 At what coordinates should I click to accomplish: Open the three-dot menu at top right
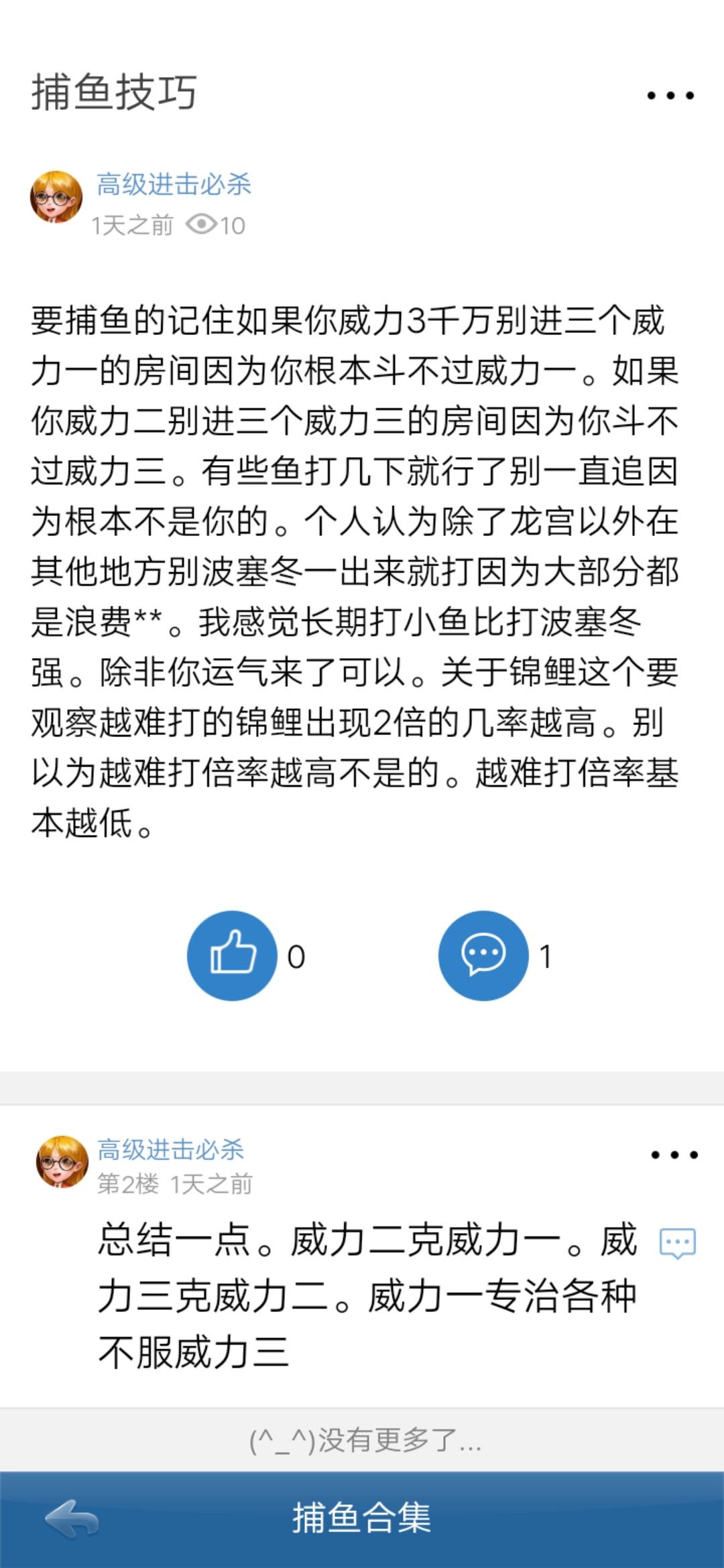(670, 96)
